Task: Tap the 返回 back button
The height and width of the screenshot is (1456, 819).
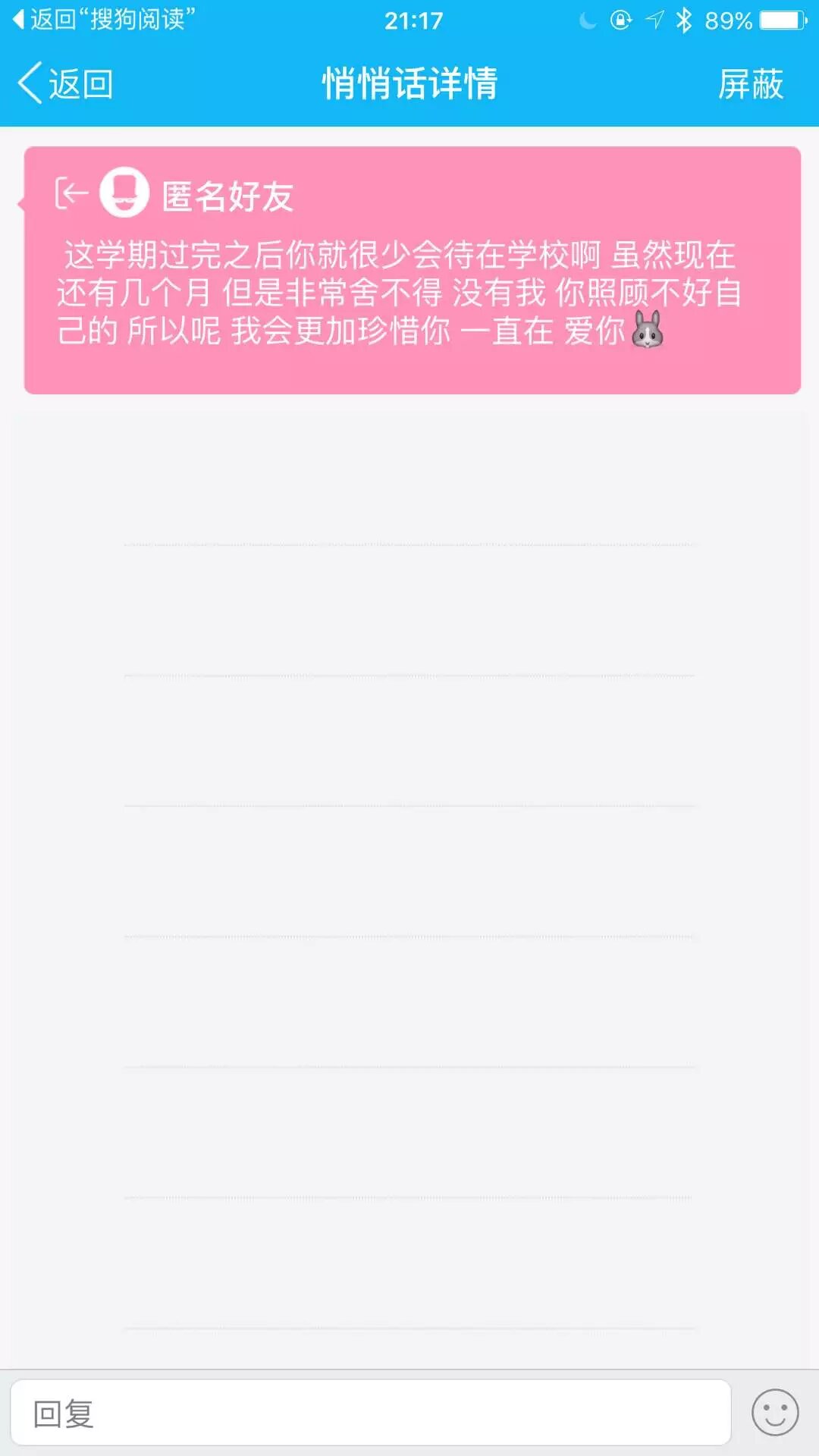Action: tap(67, 83)
